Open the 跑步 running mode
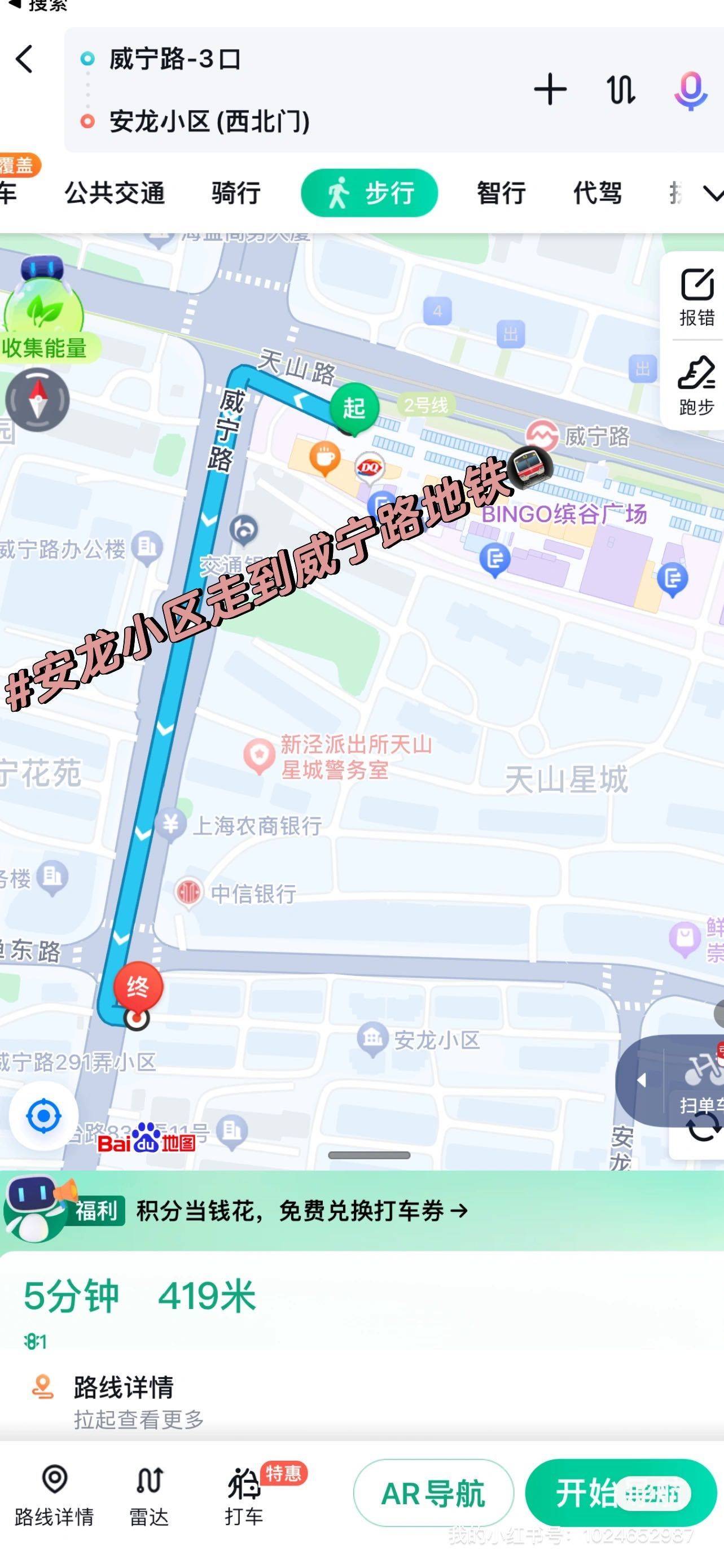Image resolution: width=724 pixels, height=1568 pixels. coord(696,386)
